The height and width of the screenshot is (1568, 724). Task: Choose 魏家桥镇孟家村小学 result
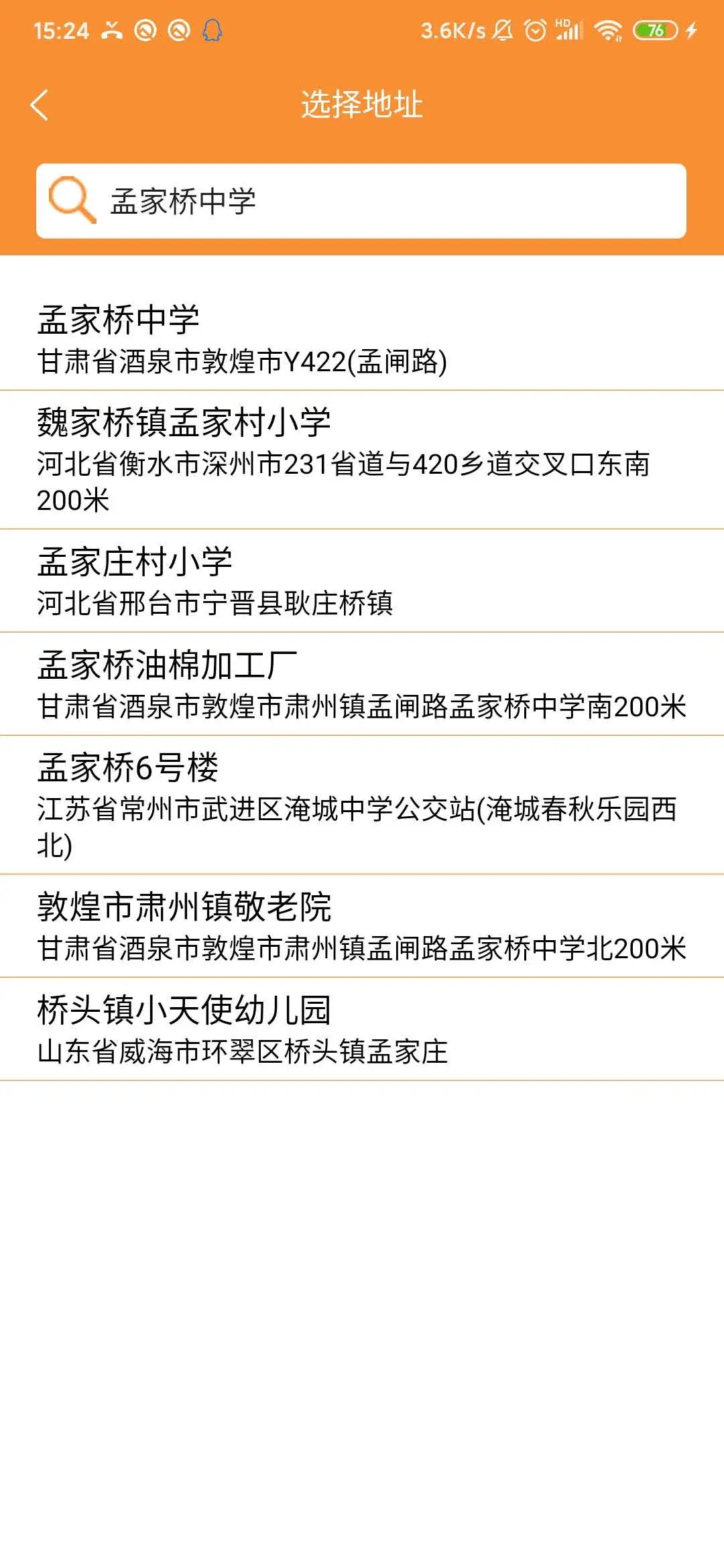coord(362,460)
